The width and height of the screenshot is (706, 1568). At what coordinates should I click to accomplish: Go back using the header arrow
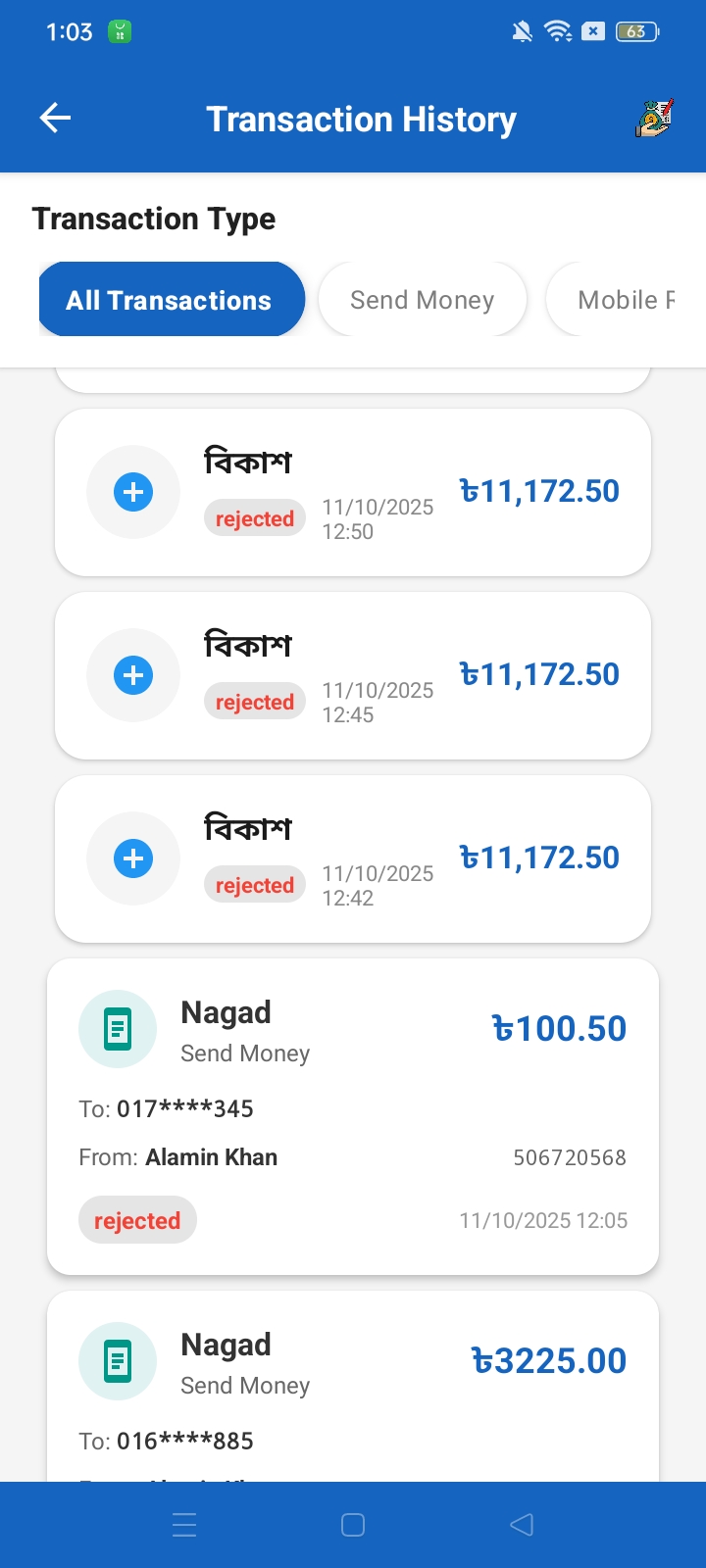[x=55, y=119]
